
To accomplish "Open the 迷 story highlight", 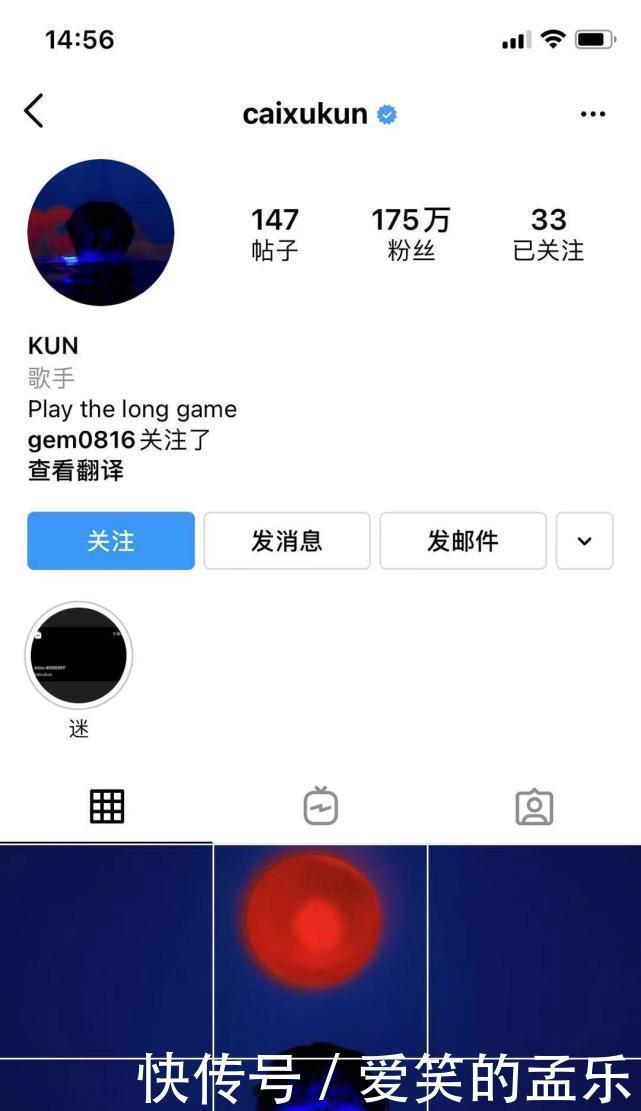I will (79, 656).
